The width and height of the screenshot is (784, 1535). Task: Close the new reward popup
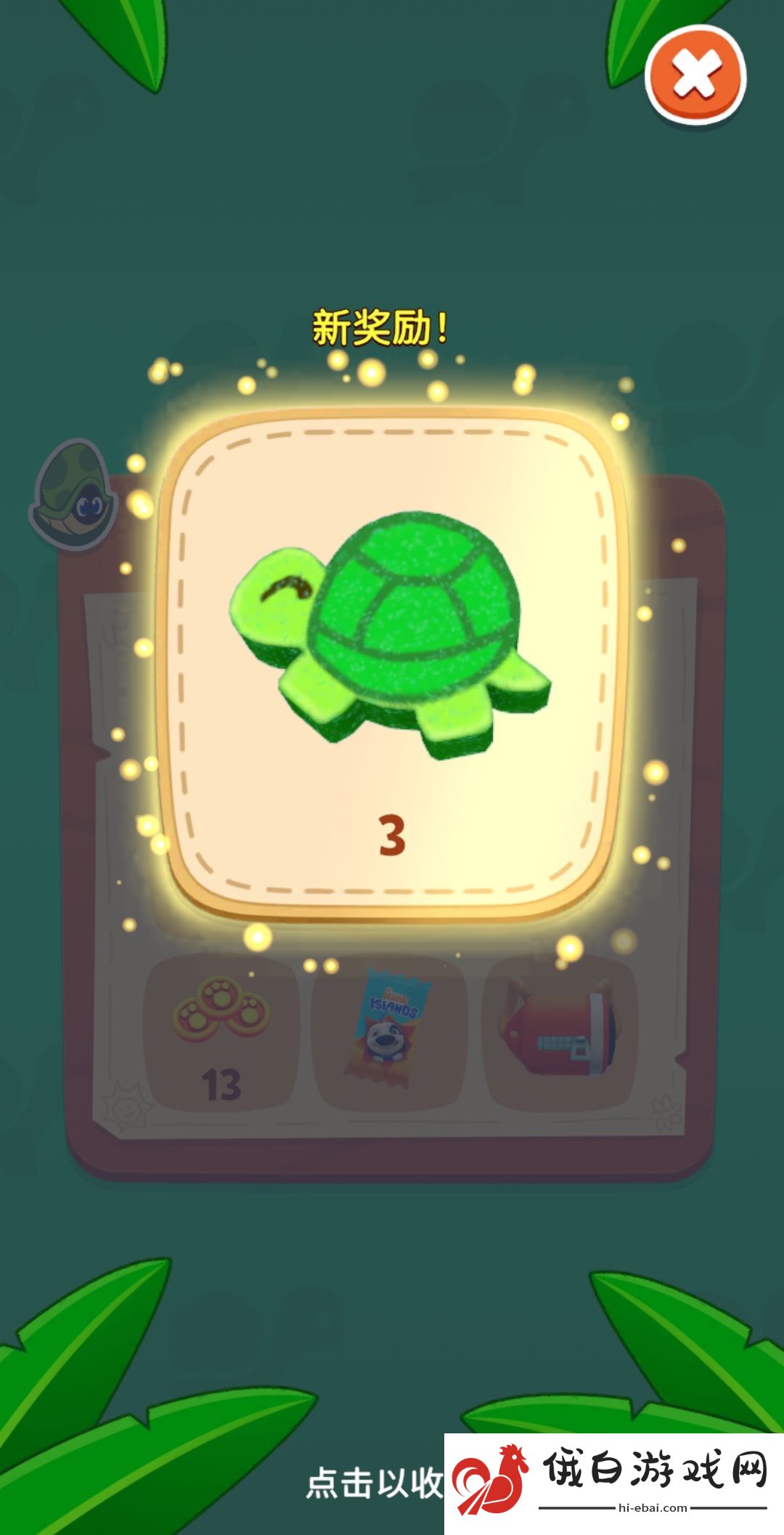pyautogui.click(x=695, y=76)
